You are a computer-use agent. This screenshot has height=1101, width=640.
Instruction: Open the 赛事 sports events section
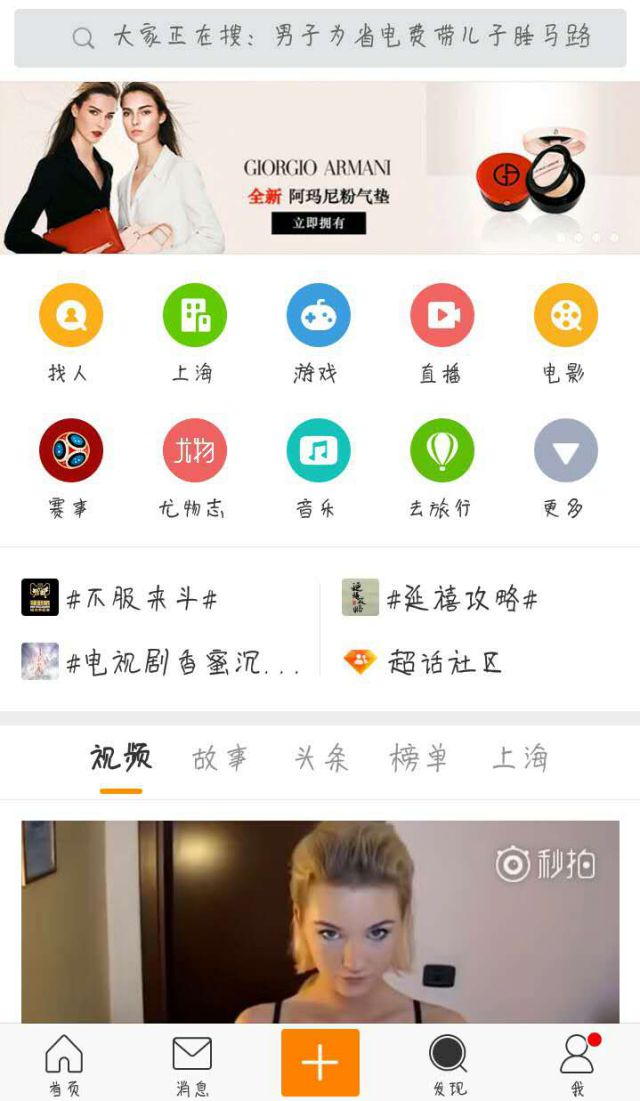click(x=70, y=451)
